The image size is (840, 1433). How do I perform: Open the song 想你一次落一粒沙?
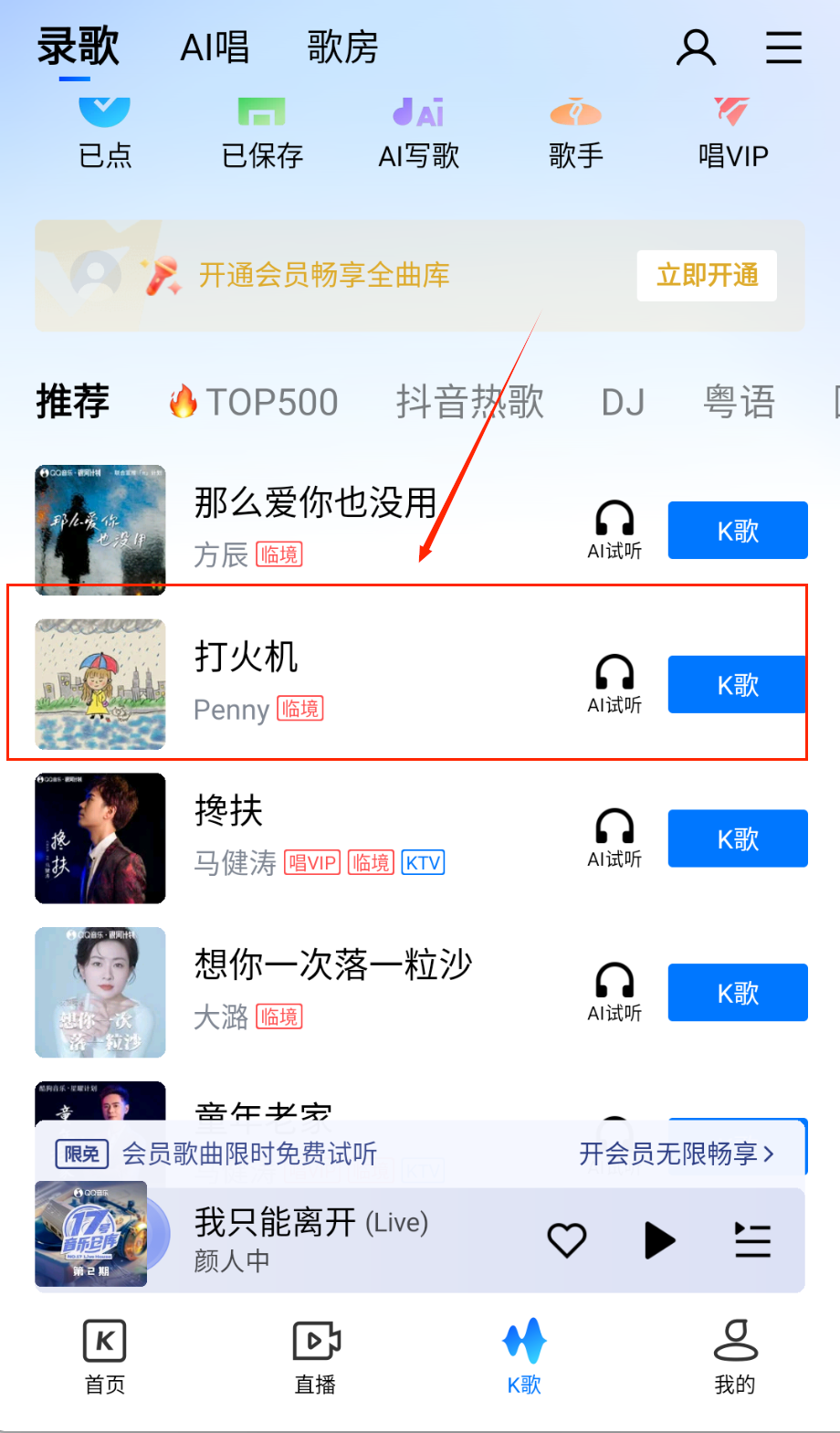tap(333, 964)
